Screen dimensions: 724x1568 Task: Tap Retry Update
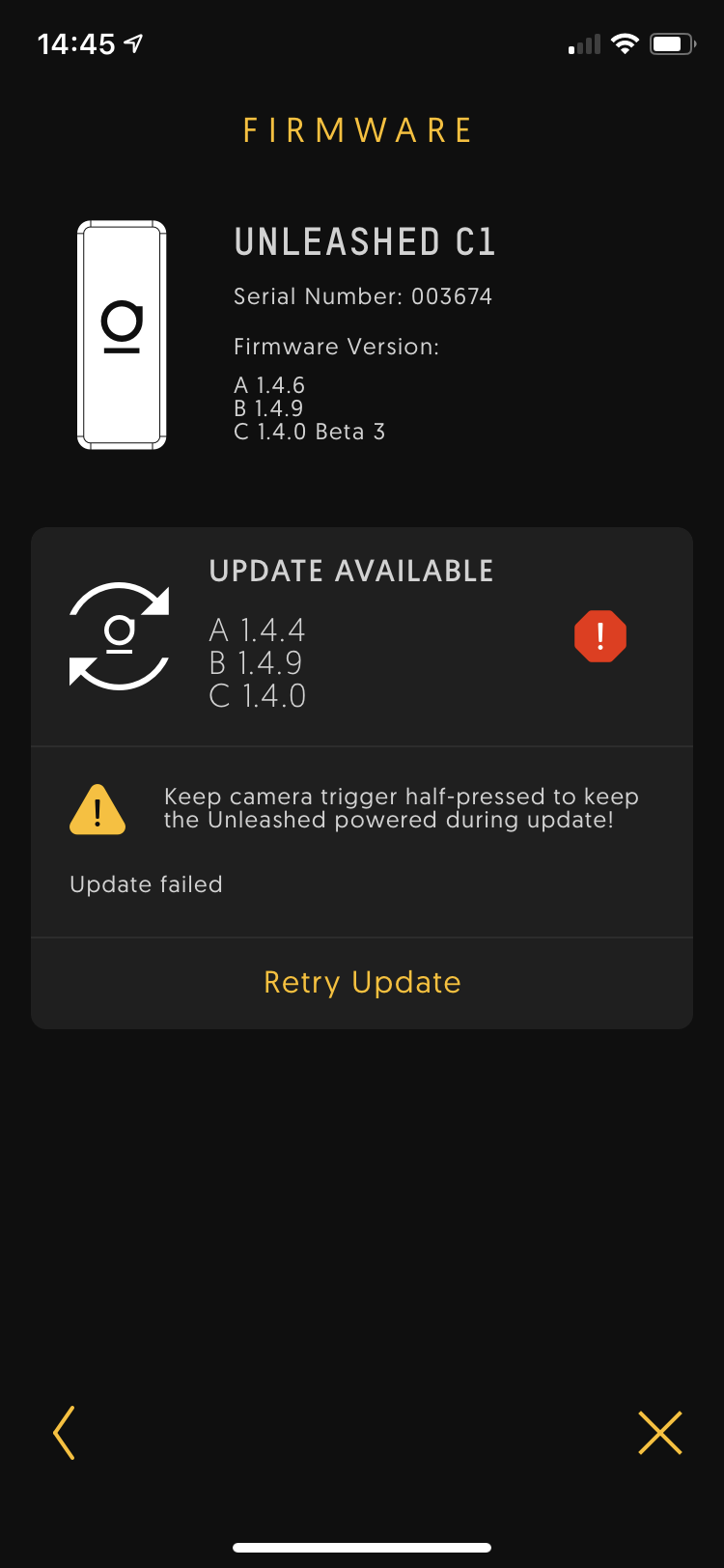point(362,983)
